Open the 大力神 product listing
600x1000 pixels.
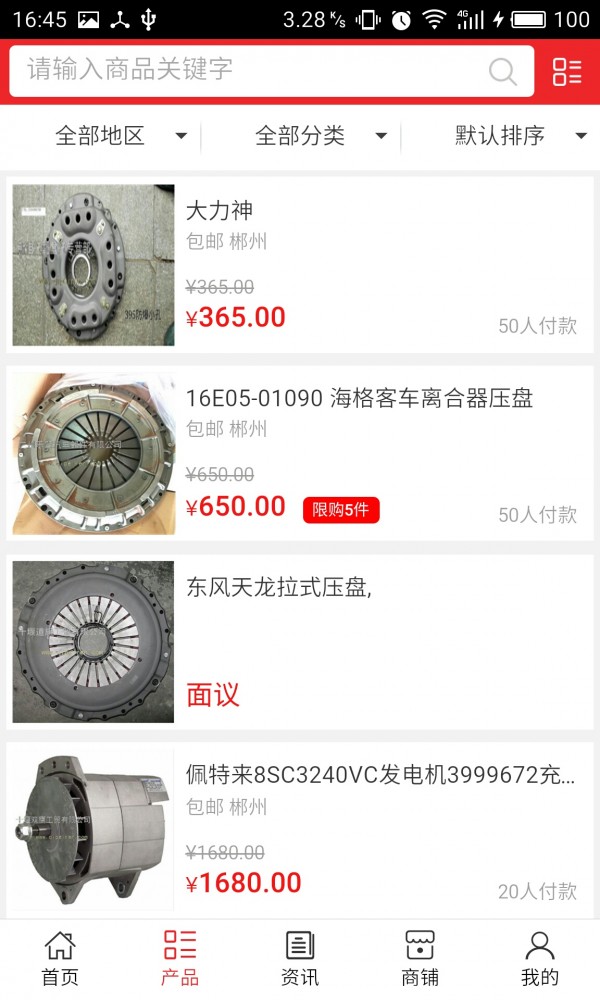pyautogui.click(x=300, y=265)
